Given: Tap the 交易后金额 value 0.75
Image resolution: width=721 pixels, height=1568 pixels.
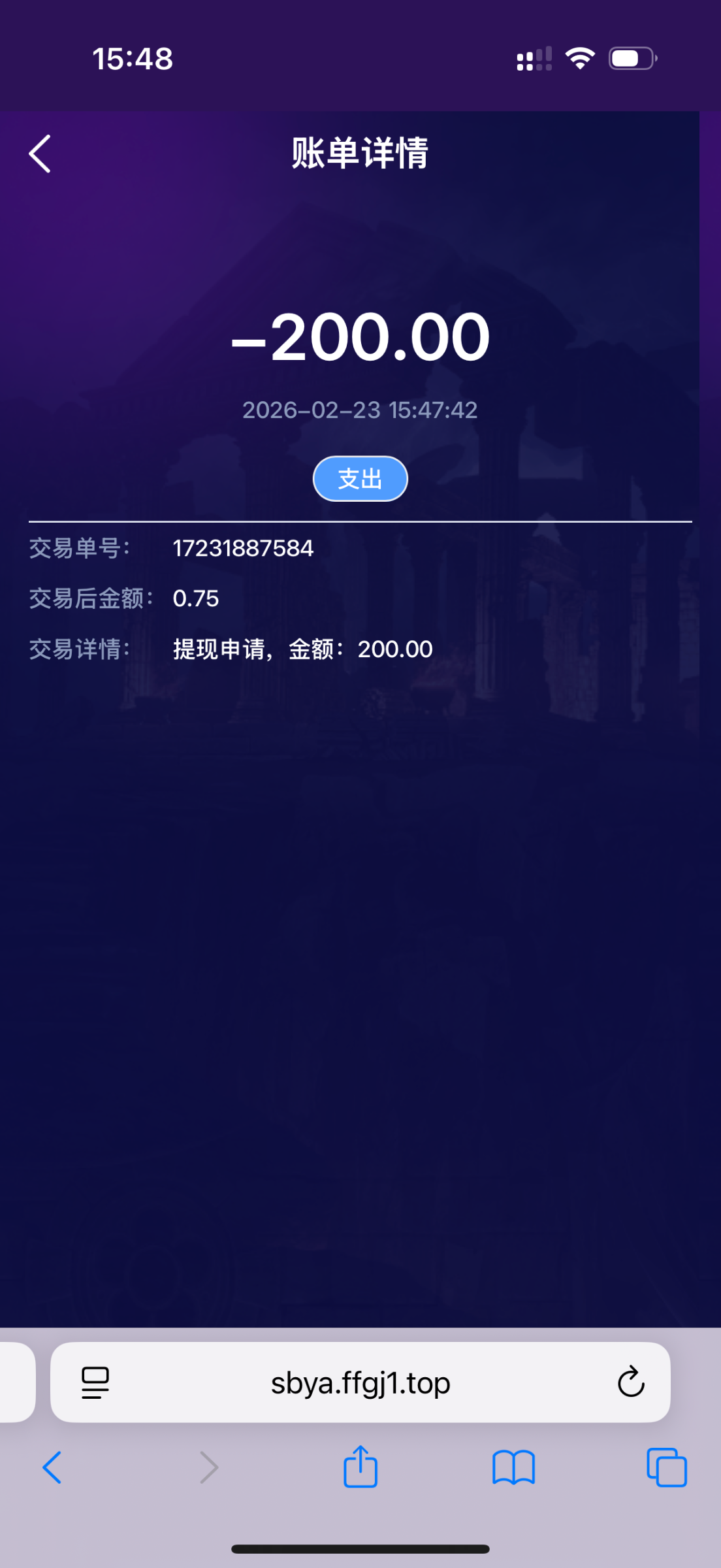Looking at the screenshot, I should 196,598.
